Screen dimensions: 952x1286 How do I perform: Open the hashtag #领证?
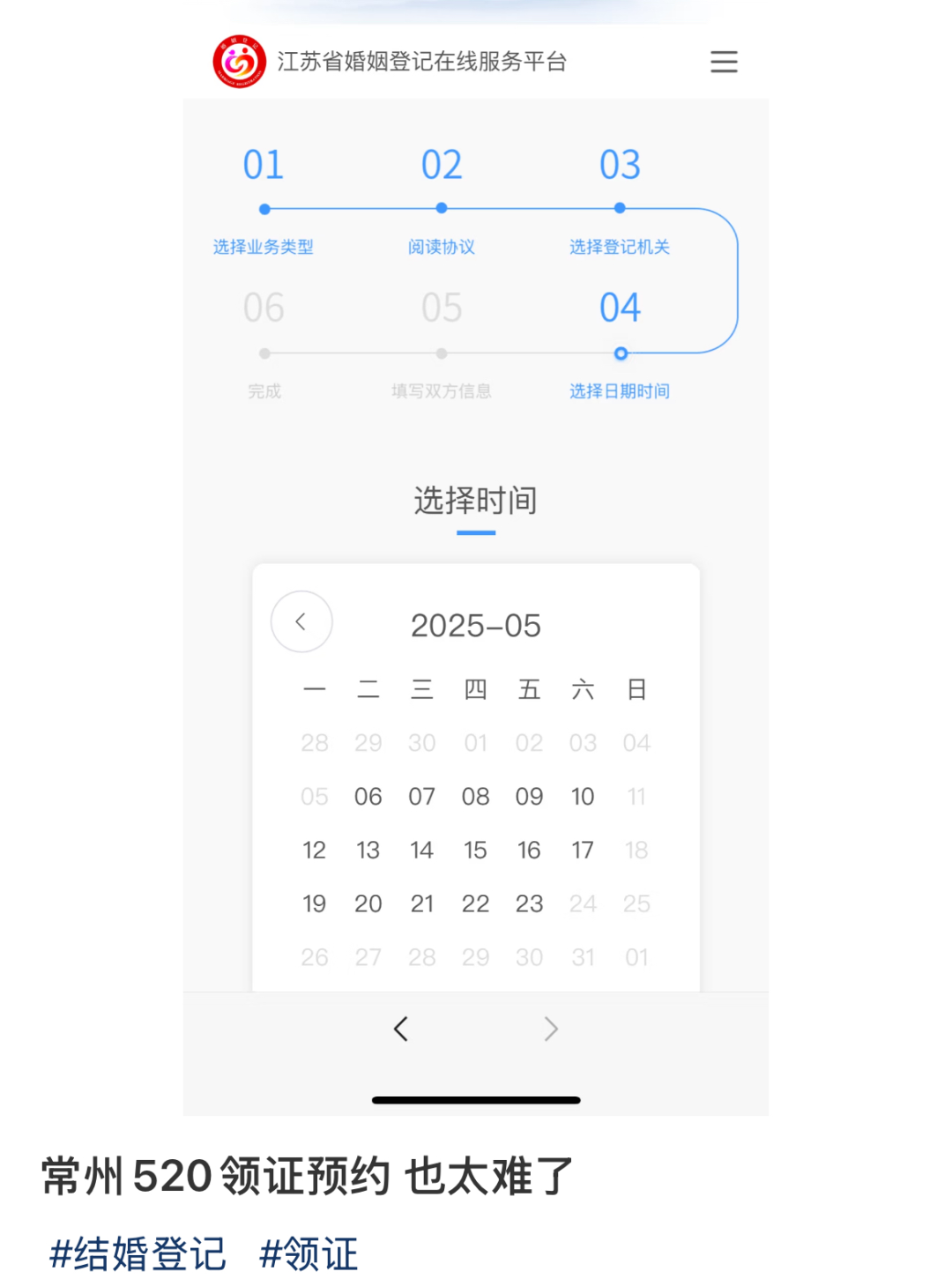coord(309,1253)
